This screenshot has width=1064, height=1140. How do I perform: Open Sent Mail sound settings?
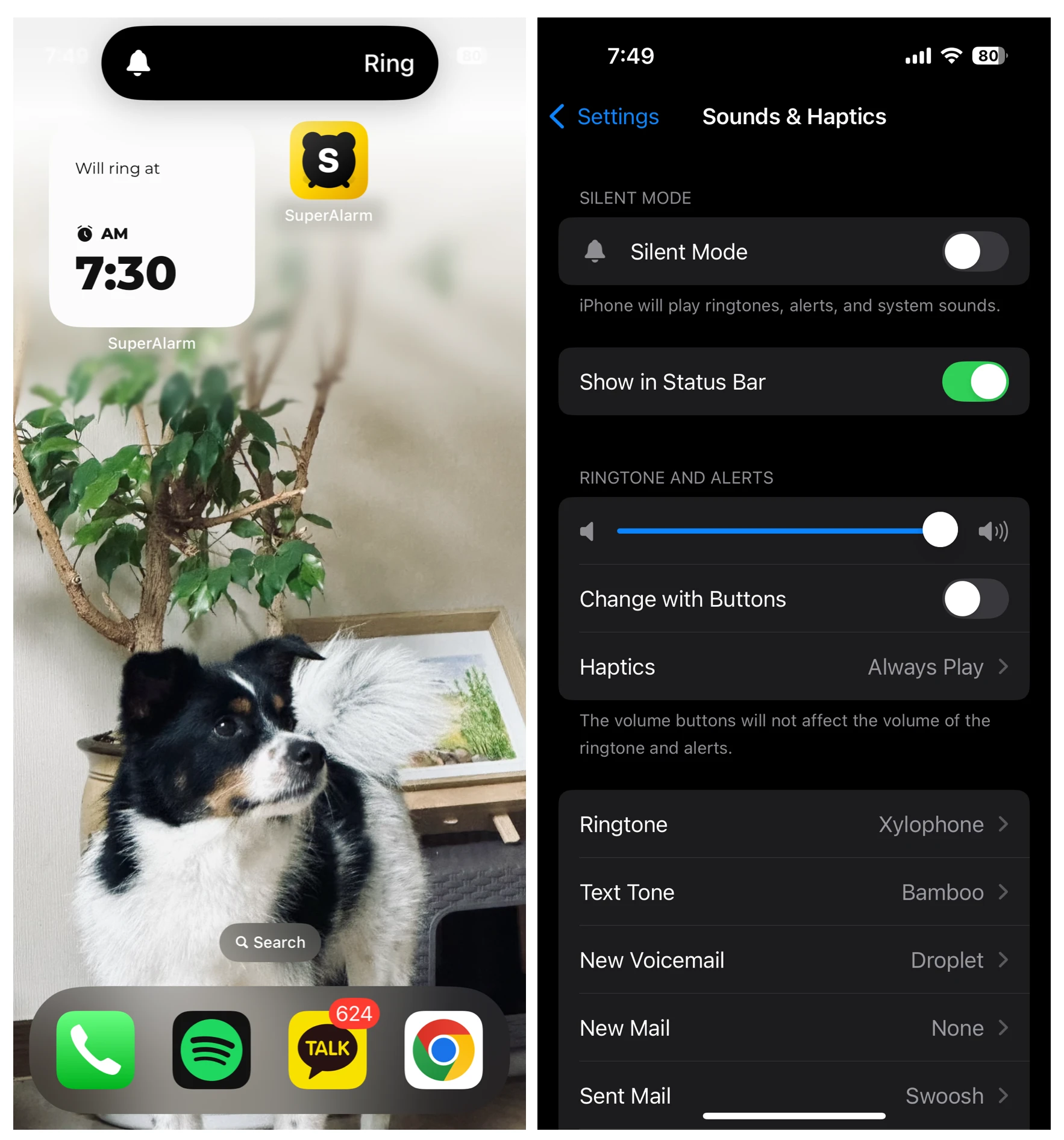tap(793, 1095)
